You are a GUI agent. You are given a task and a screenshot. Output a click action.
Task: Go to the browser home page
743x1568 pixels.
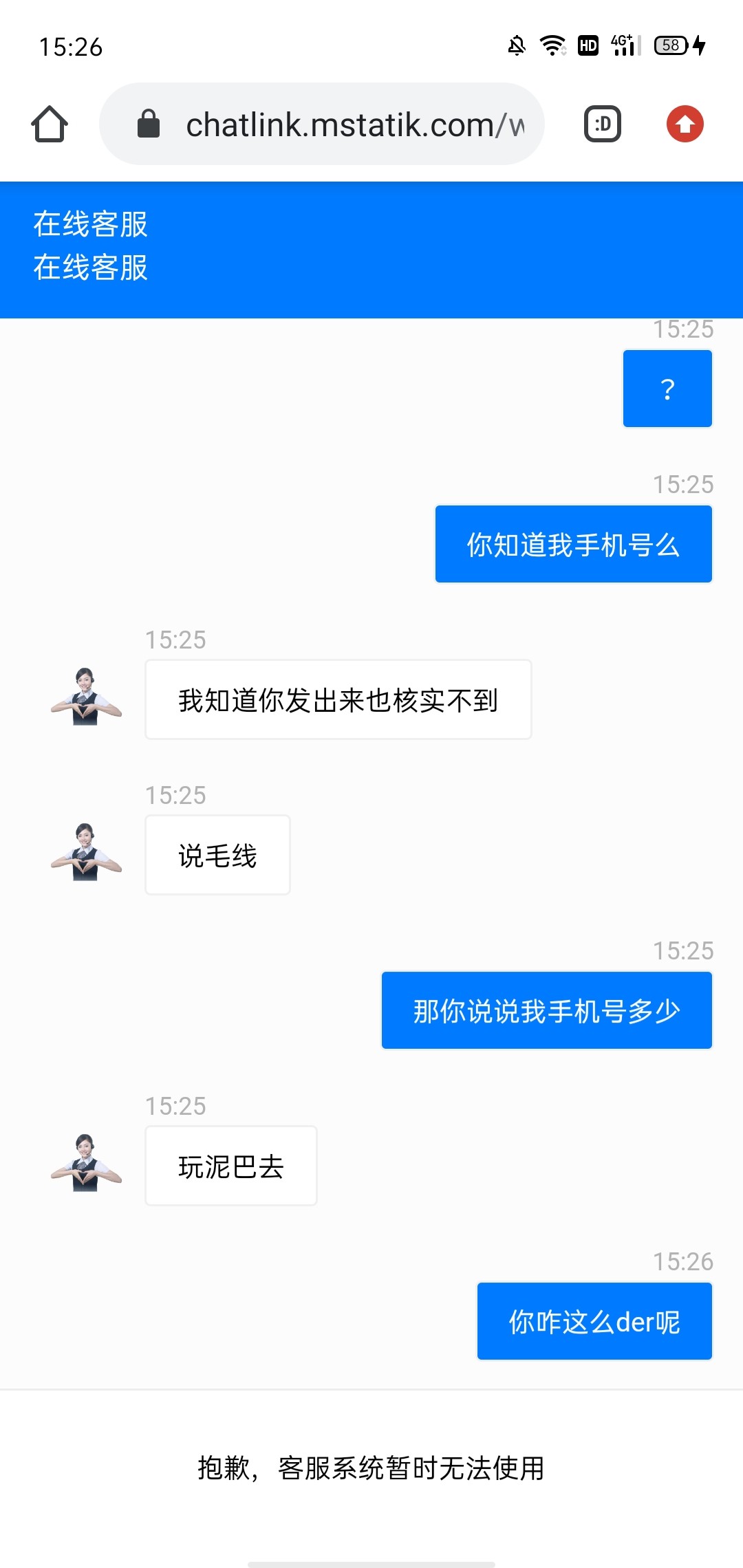50,124
